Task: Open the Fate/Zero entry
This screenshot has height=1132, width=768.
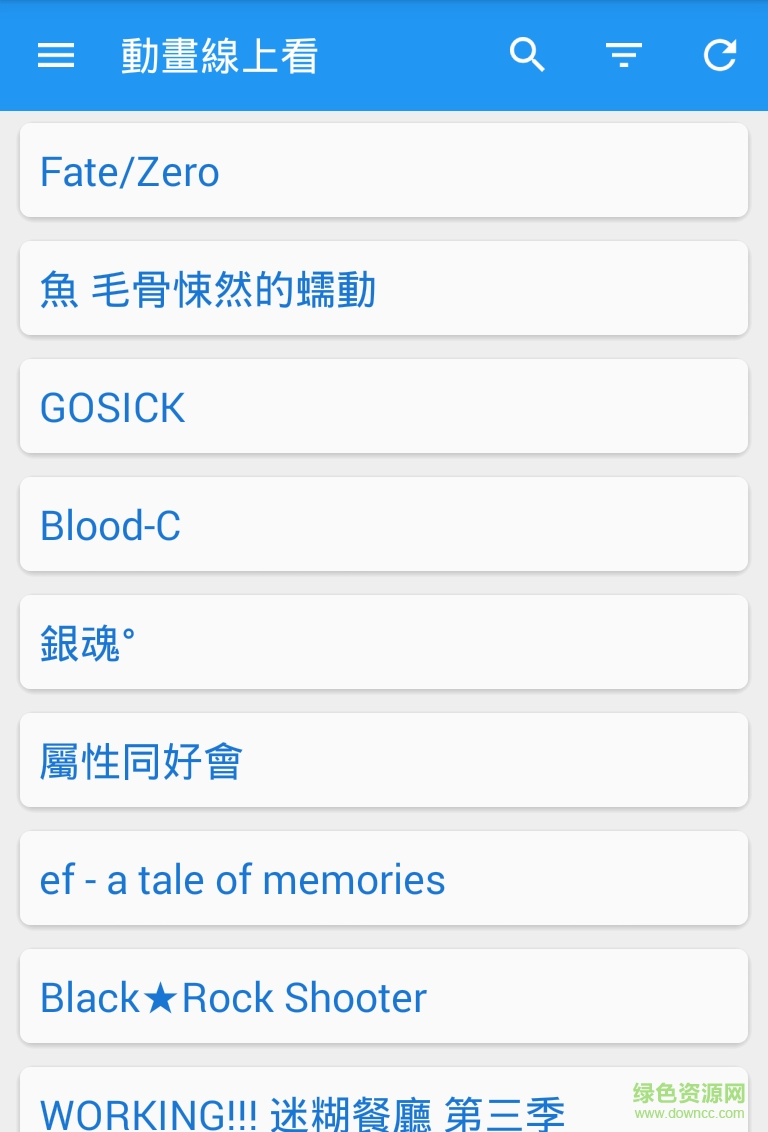Action: pos(384,171)
